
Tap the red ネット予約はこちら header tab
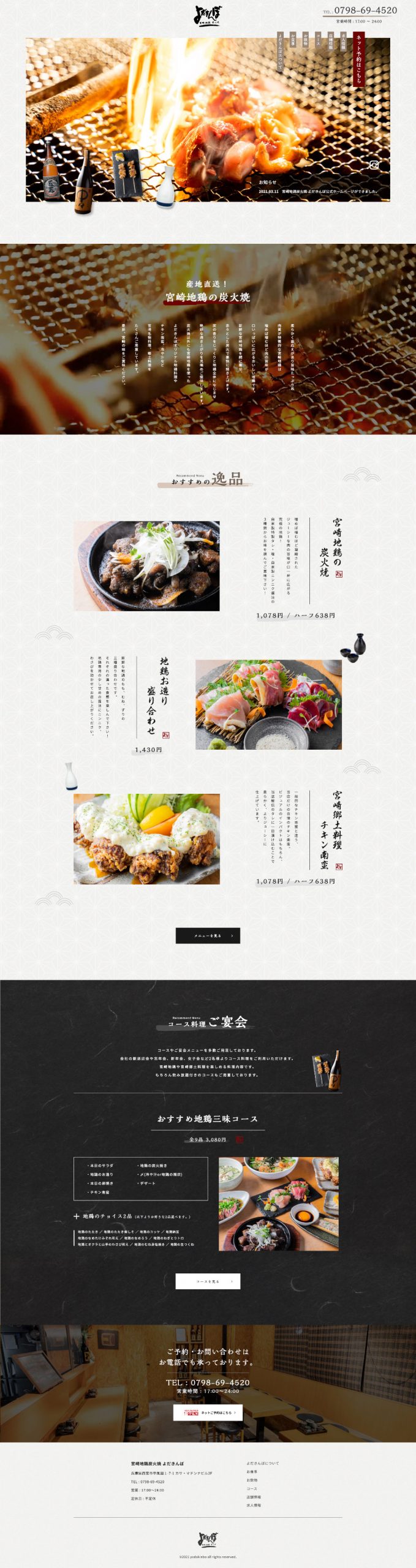(x=358, y=59)
